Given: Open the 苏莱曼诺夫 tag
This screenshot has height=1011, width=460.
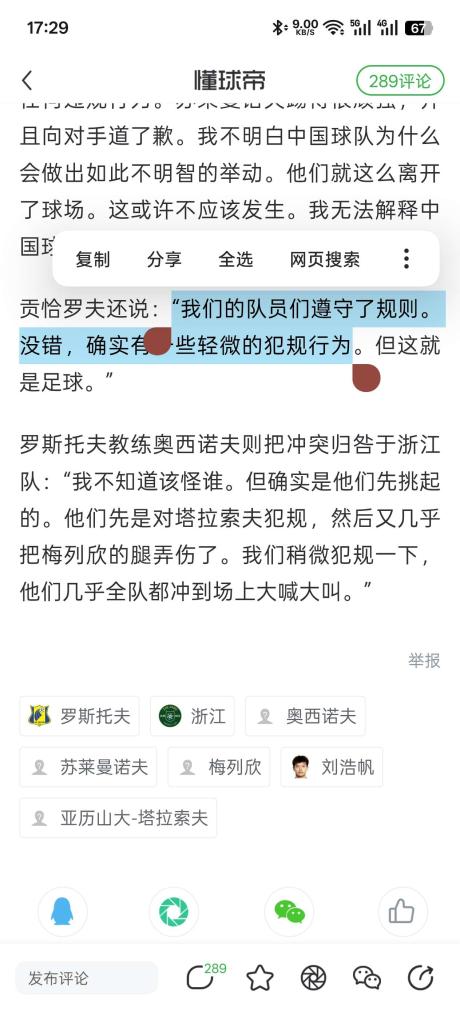Looking at the screenshot, I should point(88,767).
